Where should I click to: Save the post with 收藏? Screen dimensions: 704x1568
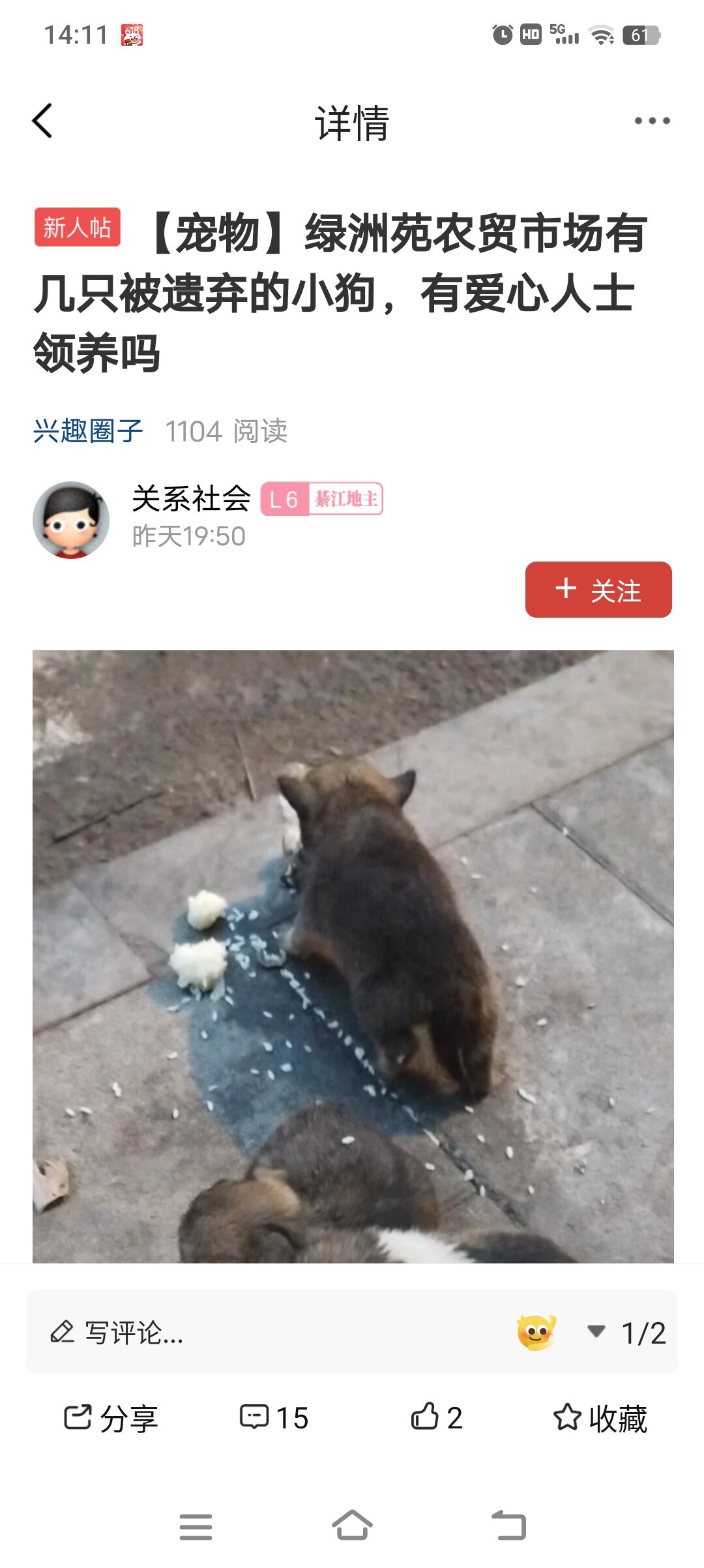tap(600, 1418)
